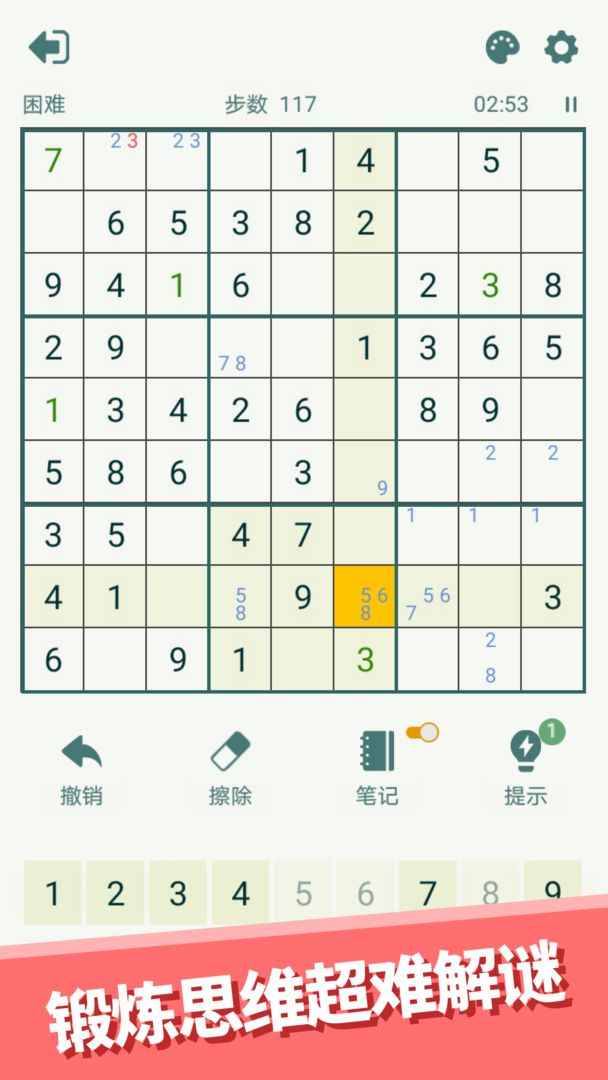This screenshot has width=608, height=1080.
Task: Select the 擦除 eraser tool
Action: 230,768
